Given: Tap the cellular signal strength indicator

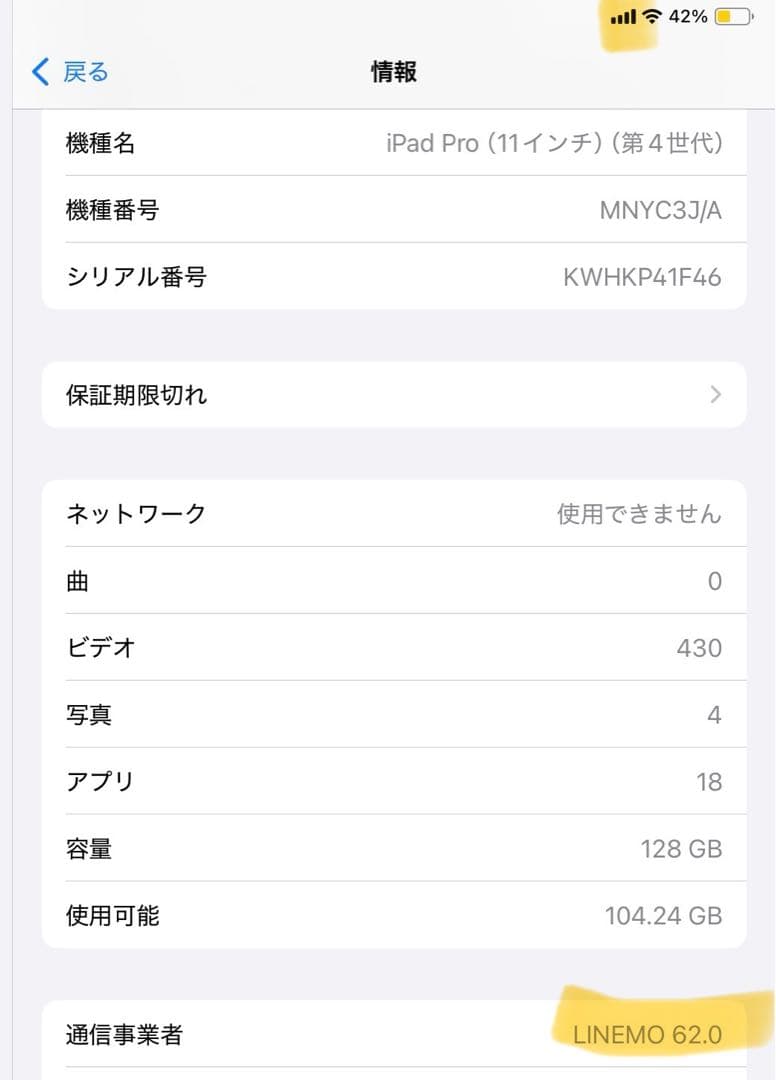Looking at the screenshot, I should pos(622,16).
